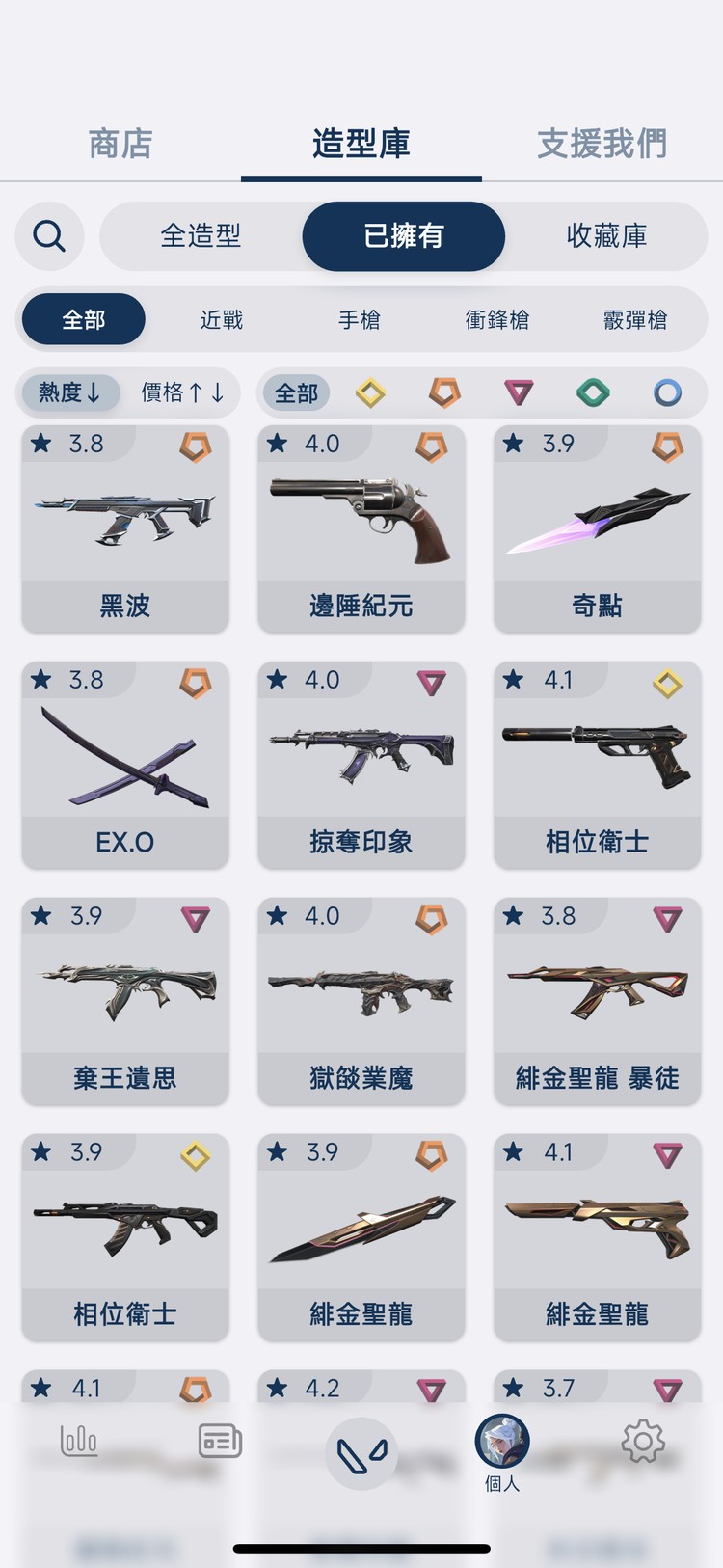Select the 手槍 category filter
The width and height of the screenshot is (723, 1568).
361,319
